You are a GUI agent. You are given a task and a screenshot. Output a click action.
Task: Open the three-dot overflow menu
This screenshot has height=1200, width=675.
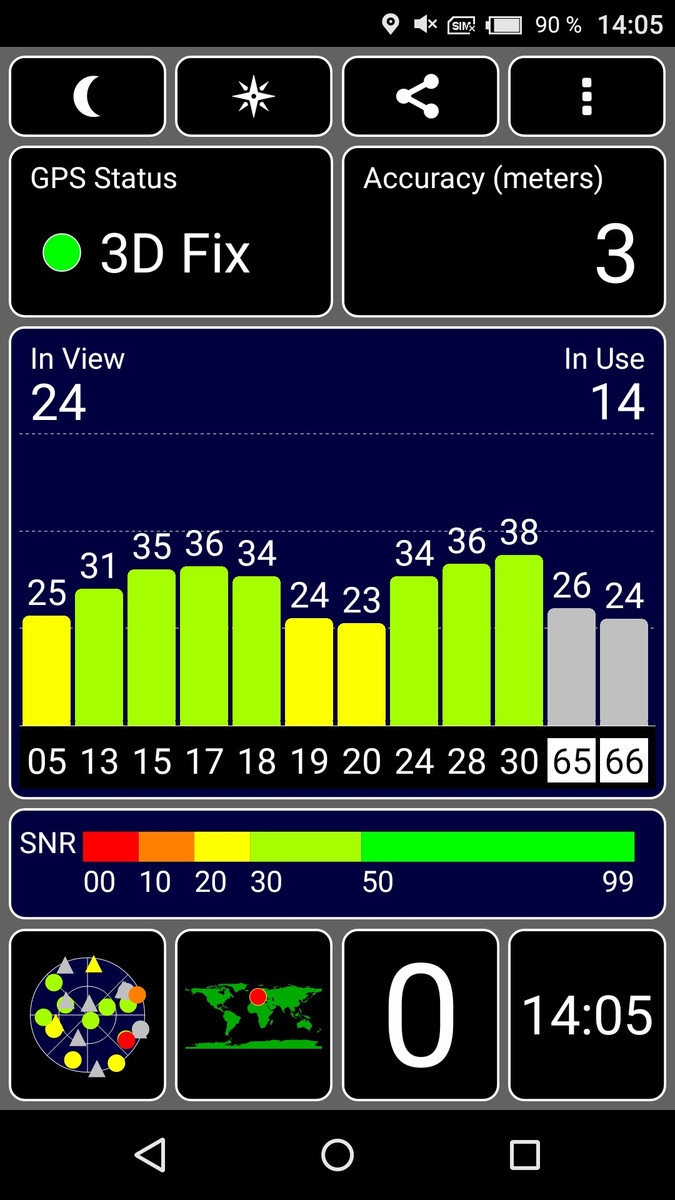(586, 96)
